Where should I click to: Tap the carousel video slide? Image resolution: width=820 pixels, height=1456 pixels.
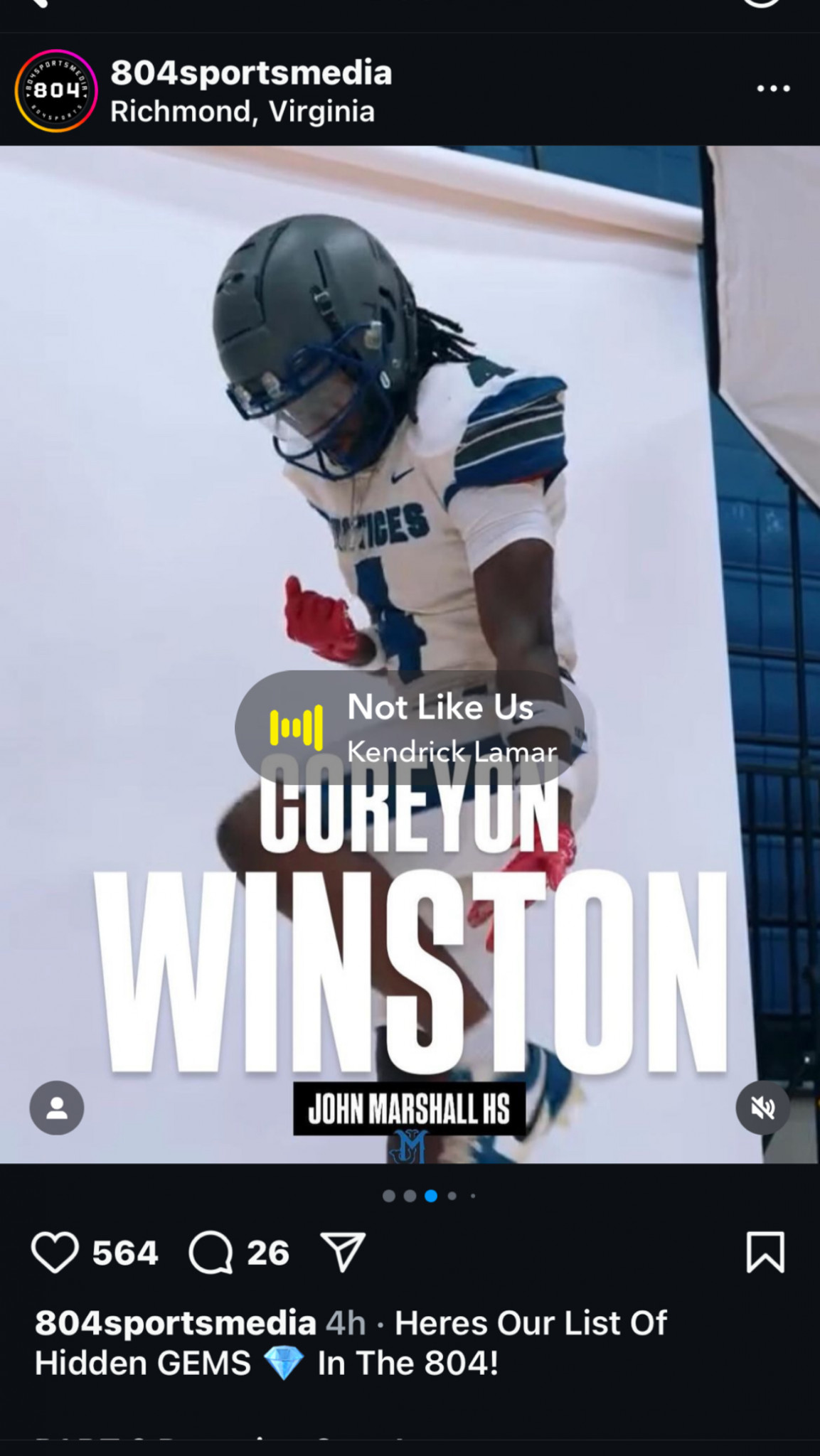[x=410, y=655]
